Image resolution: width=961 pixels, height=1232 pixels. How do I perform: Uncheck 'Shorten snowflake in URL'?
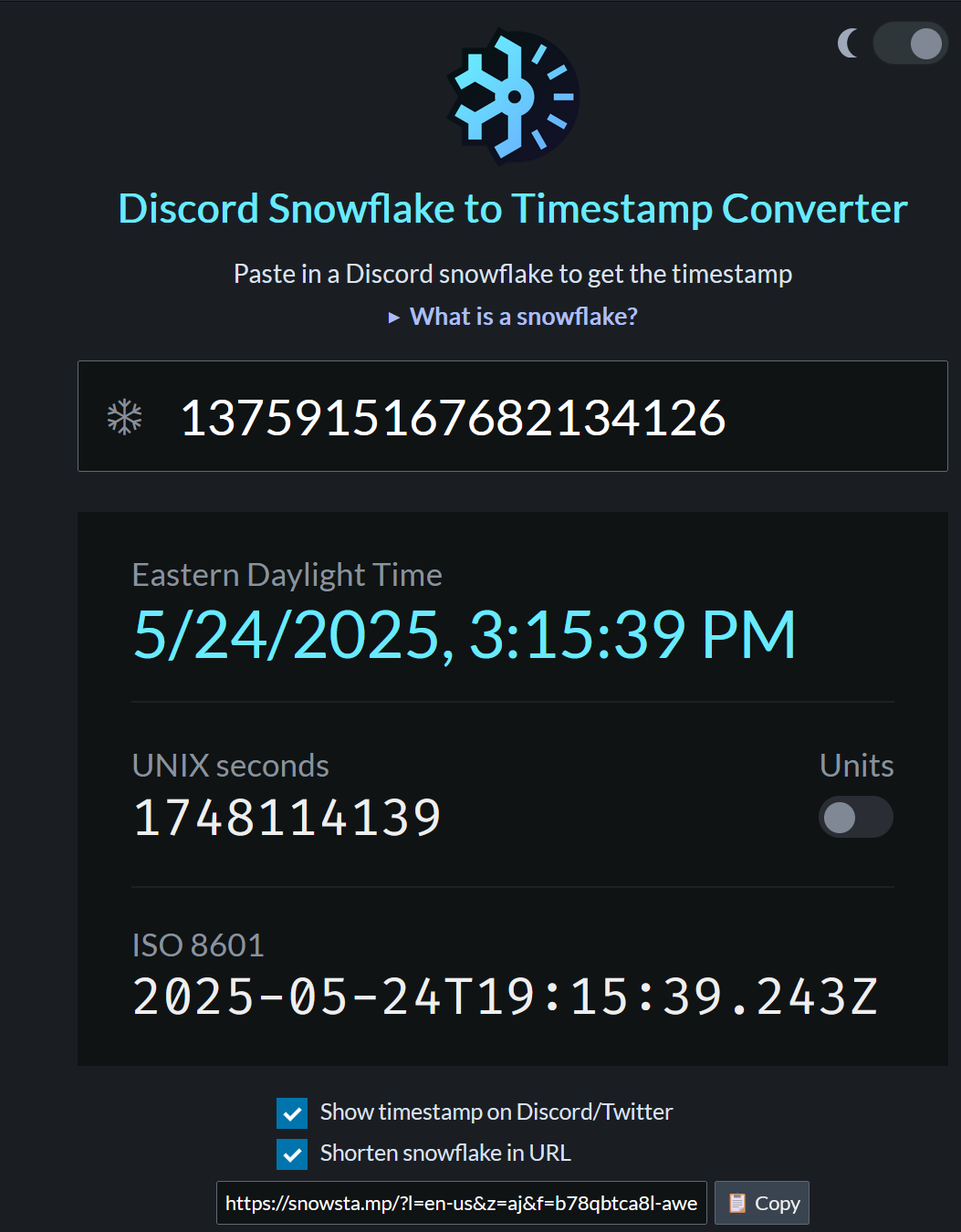(x=292, y=1154)
